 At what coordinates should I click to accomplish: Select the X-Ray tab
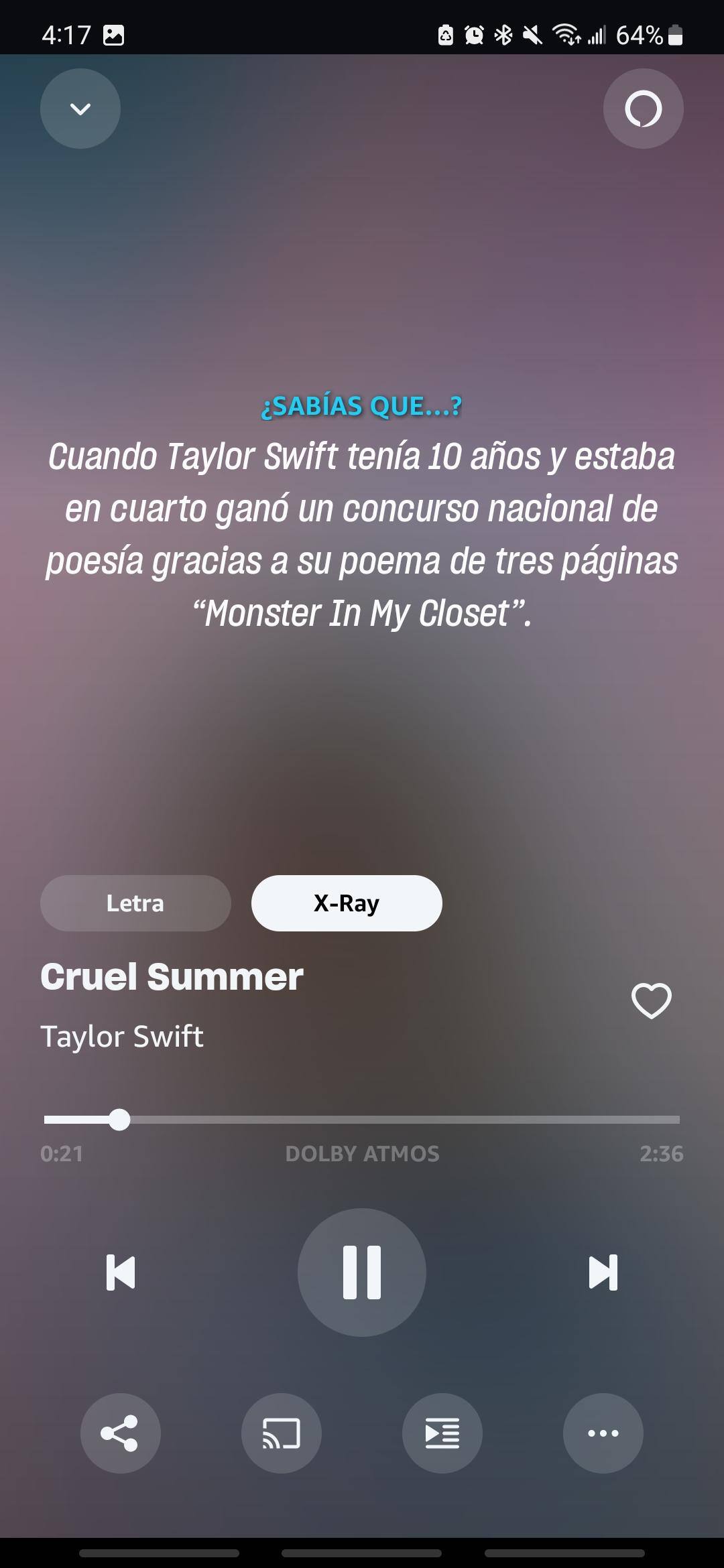point(347,903)
